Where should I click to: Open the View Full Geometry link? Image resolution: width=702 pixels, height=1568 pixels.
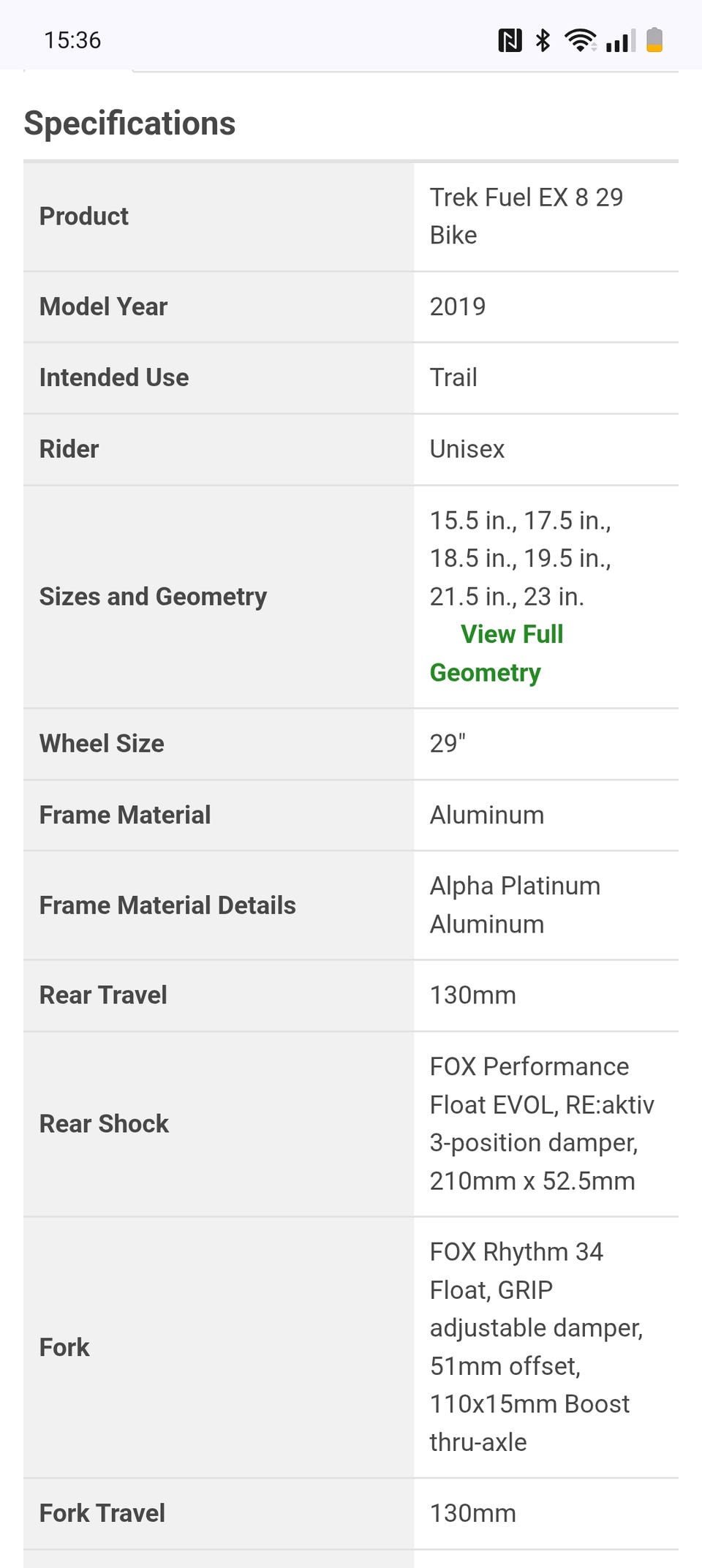point(497,653)
